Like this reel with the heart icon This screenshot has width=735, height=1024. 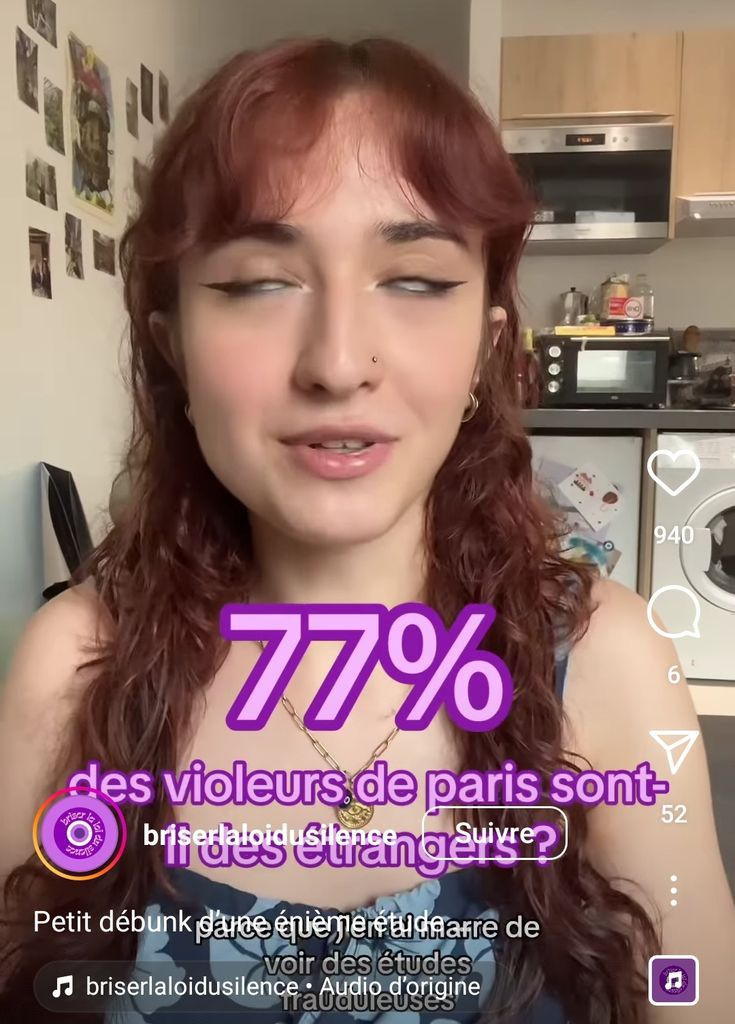click(673, 473)
